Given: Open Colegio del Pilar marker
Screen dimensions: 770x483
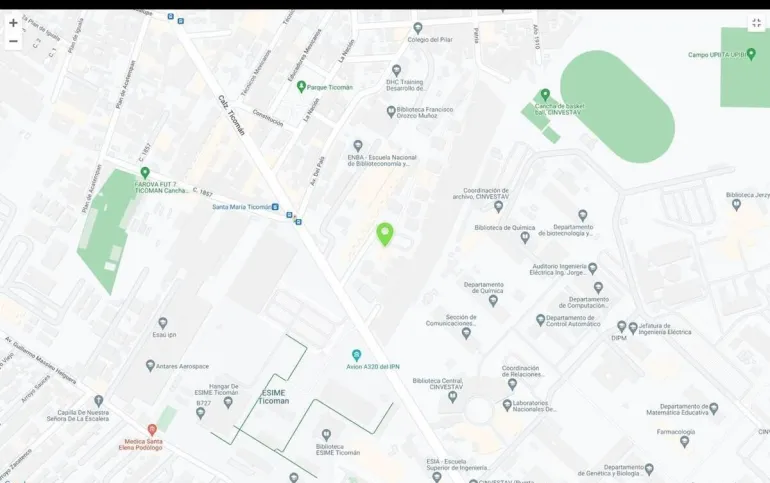Looking at the screenshot, I should click(x=418, y=28).
